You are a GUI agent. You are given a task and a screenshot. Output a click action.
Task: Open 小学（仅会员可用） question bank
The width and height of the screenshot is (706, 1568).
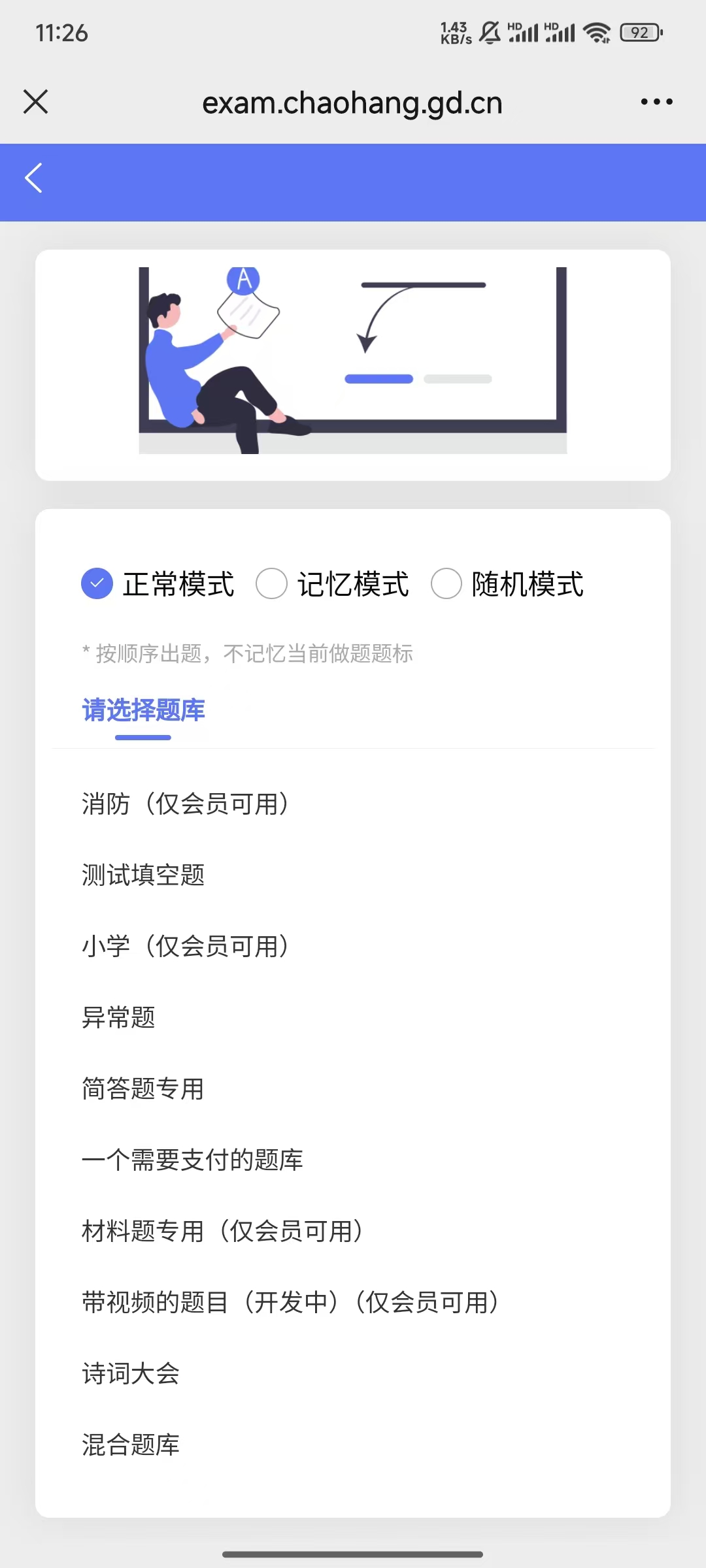[x=186, y=946]
